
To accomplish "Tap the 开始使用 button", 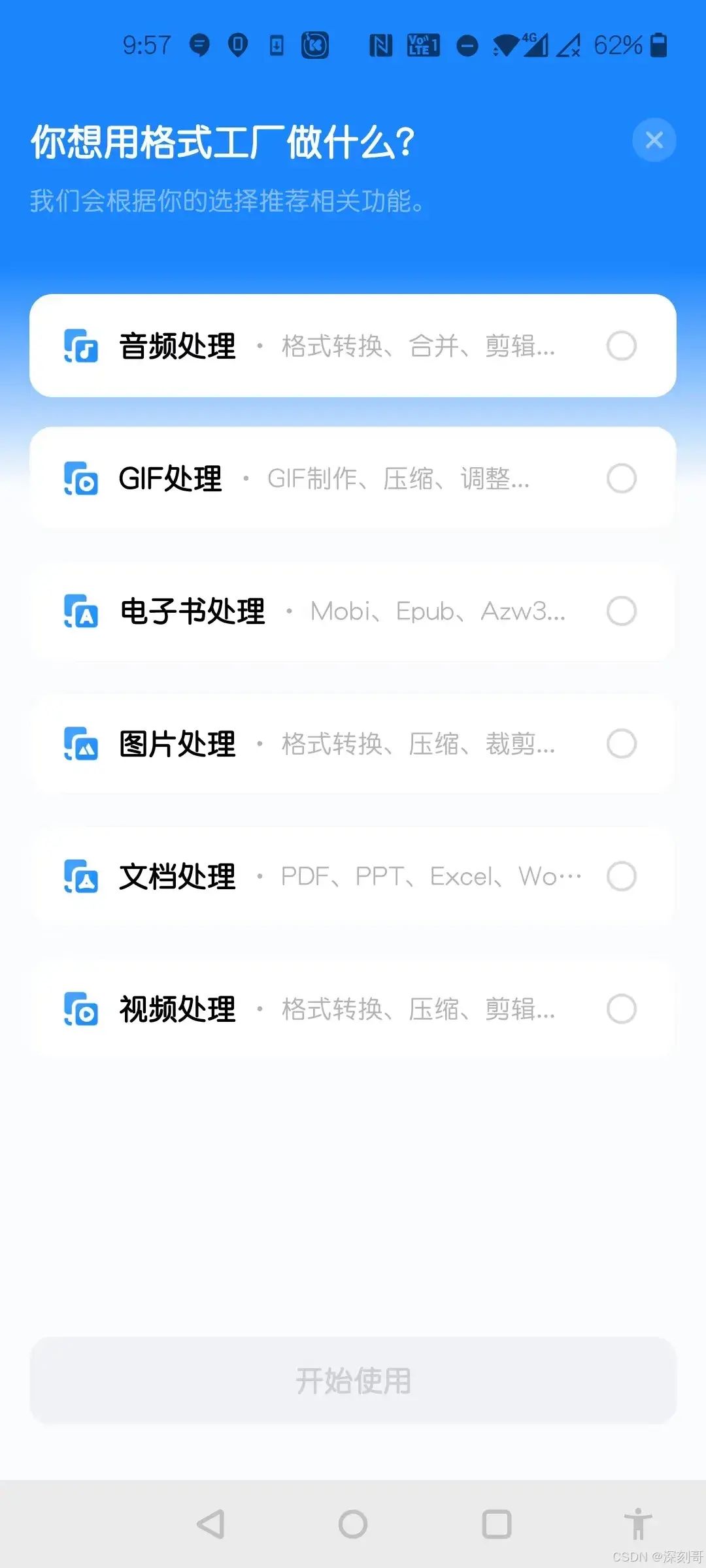I will (x=353, y=1380).
